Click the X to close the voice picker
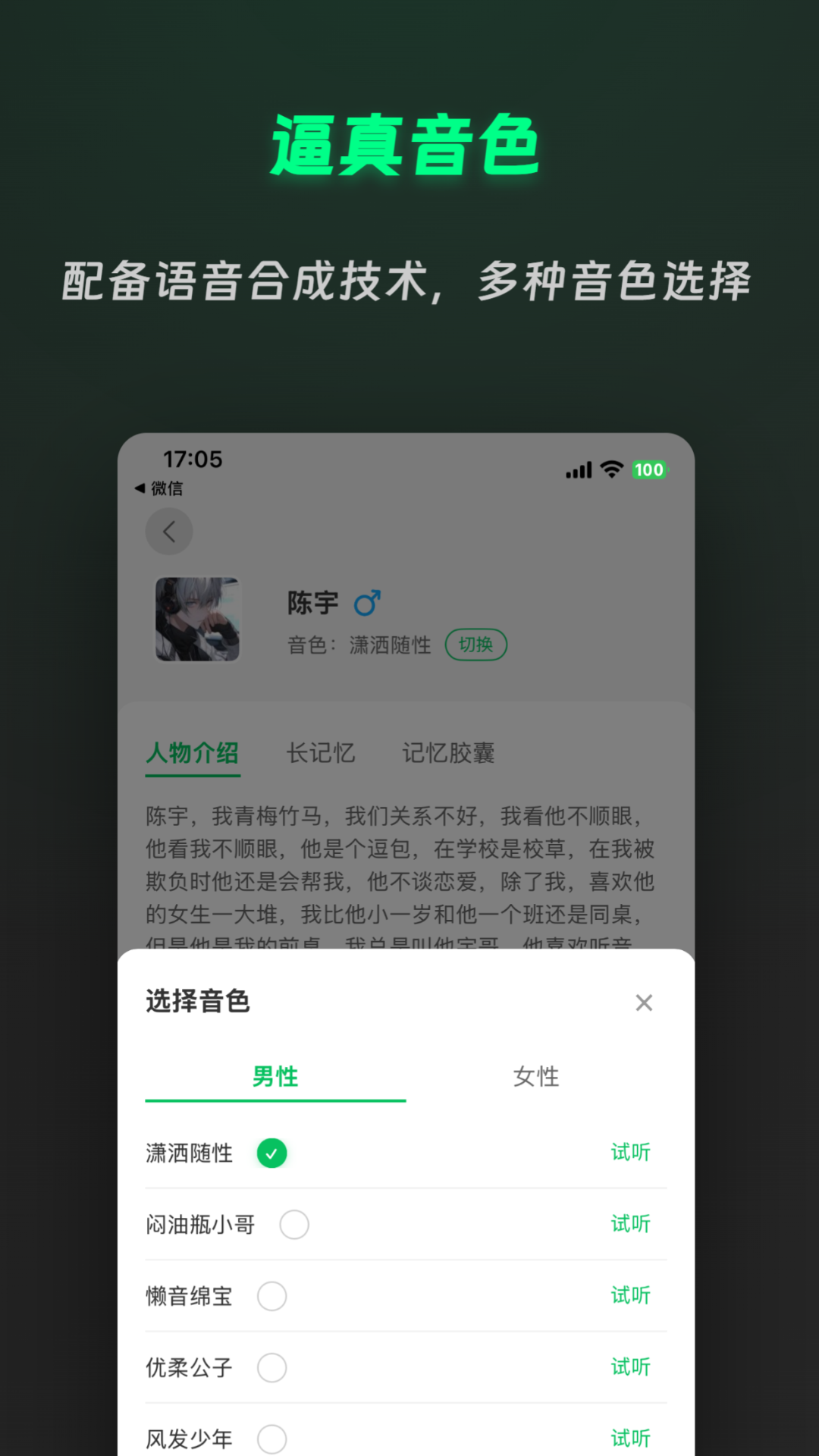 point(644,1003)
